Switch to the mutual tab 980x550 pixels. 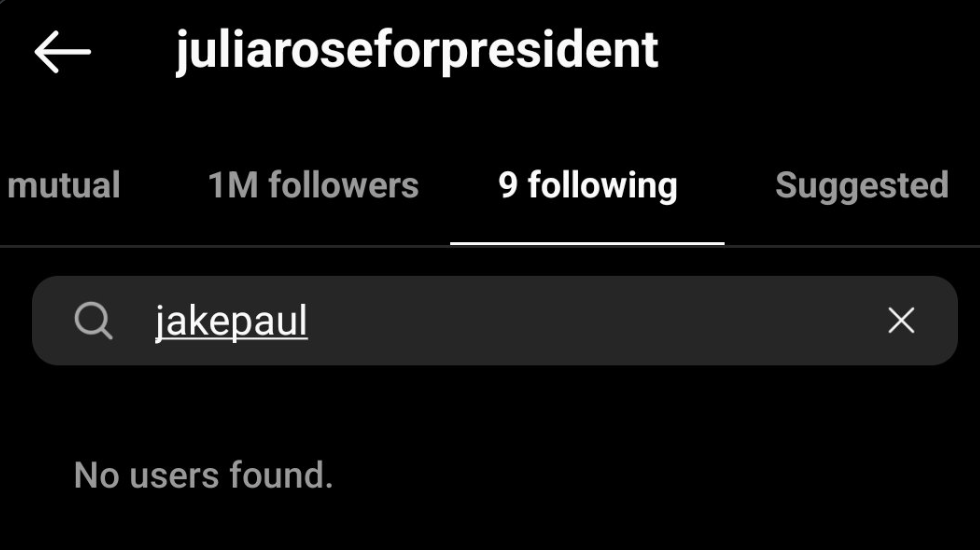(x=63, y=186)
